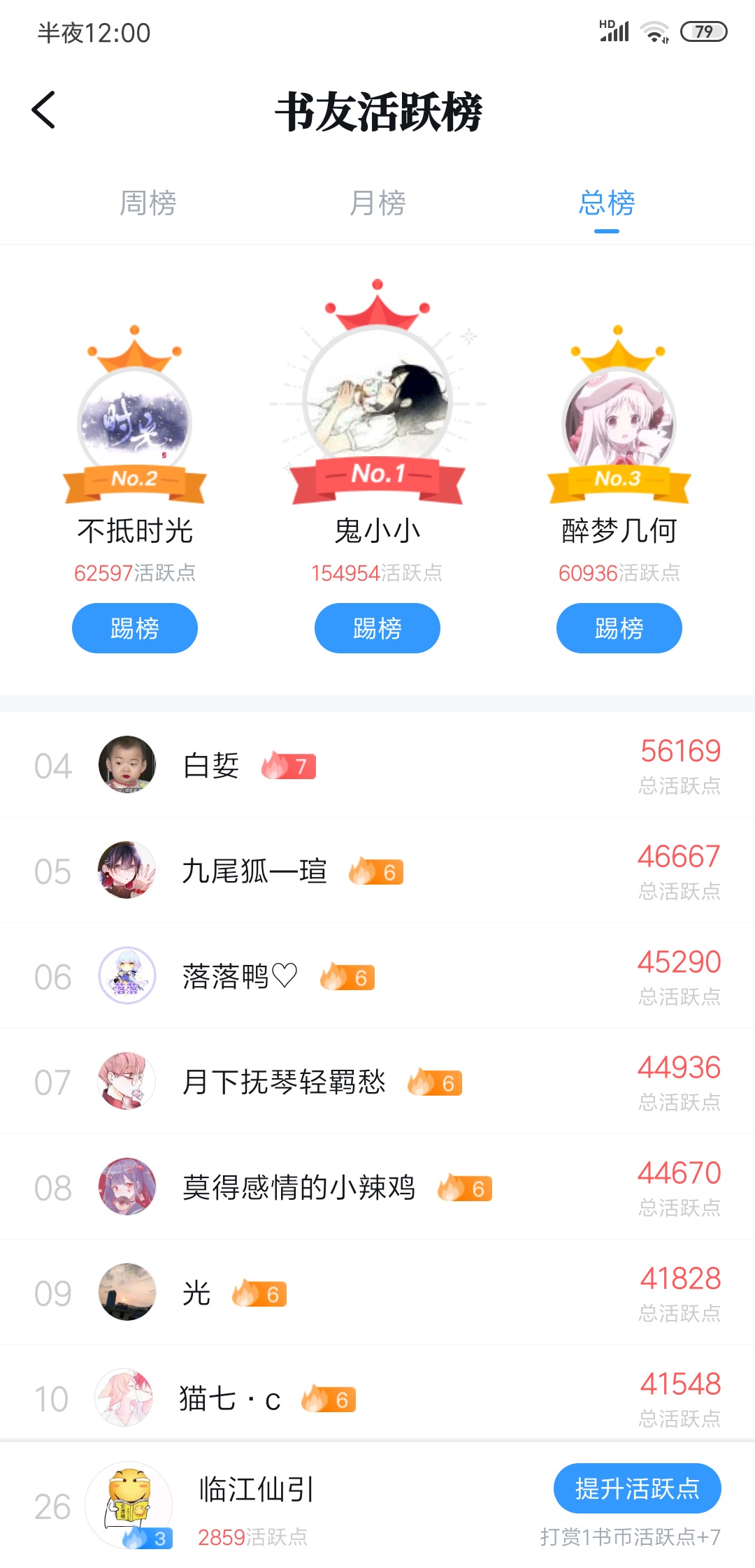Open 鬼小小's No.1 avatar
Image resolution: width=755 pixels, height=1568 pixels.
[x=377, y=402]
